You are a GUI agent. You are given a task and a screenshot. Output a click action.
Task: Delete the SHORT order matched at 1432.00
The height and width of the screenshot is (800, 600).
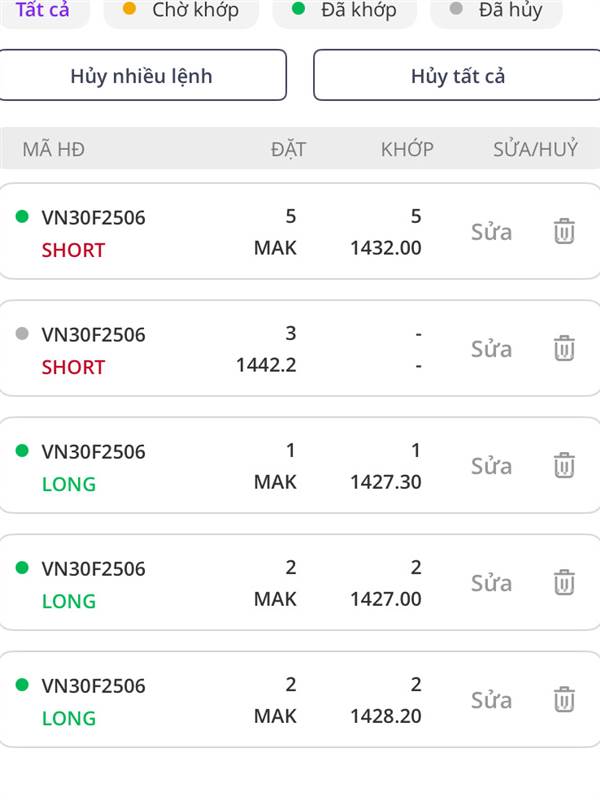pyautogui.click(x=564, y=231)
